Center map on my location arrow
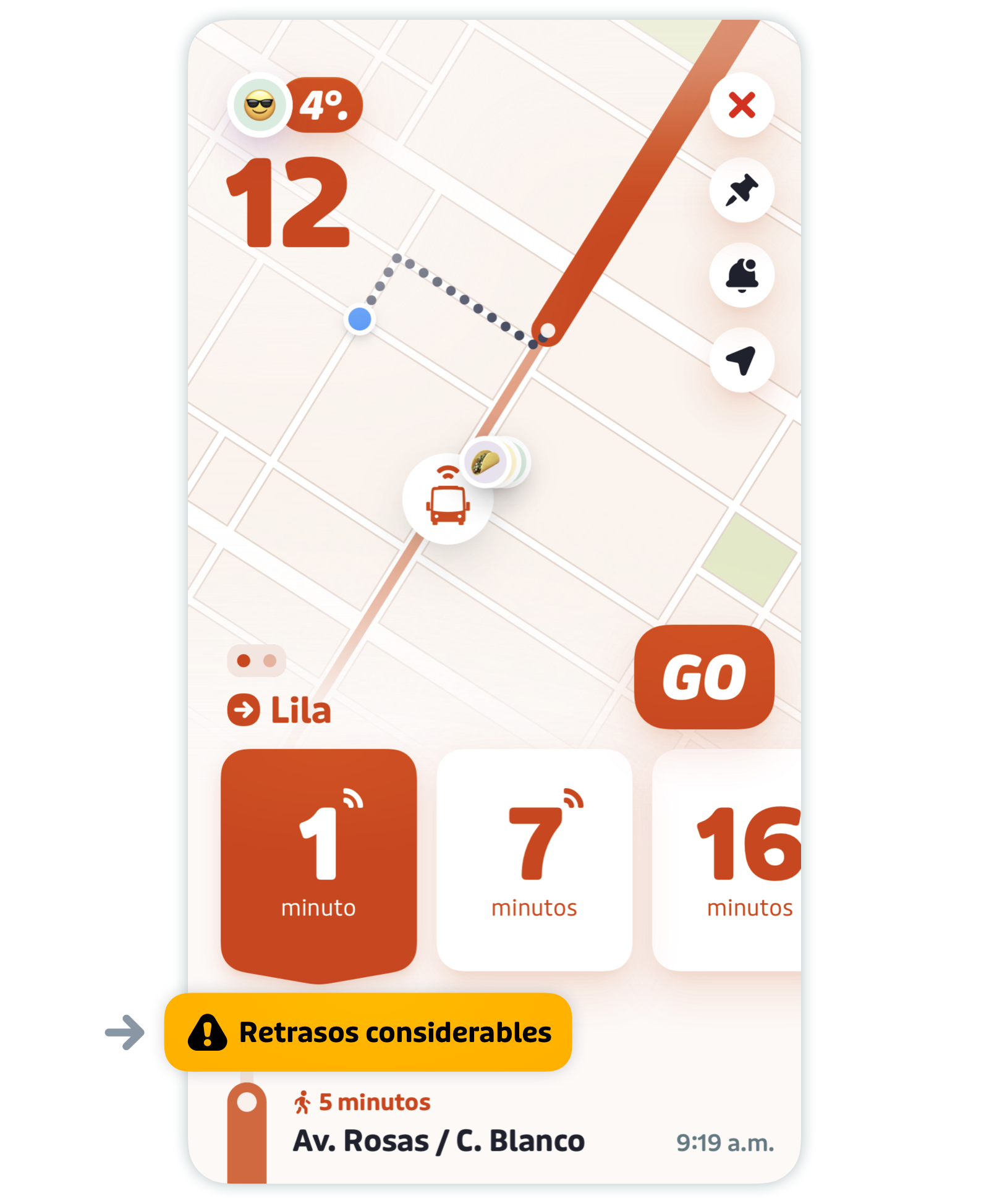 pyautogui.click(x=741, y=360)
